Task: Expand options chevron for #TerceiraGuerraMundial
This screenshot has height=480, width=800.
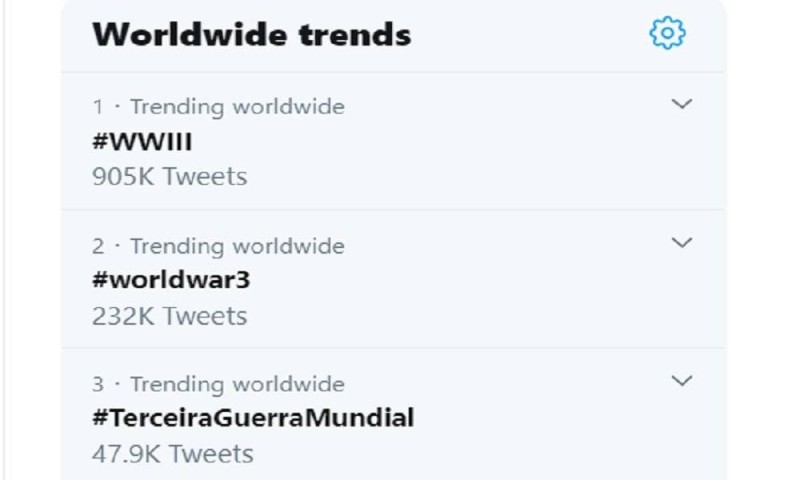Action: 681,381
